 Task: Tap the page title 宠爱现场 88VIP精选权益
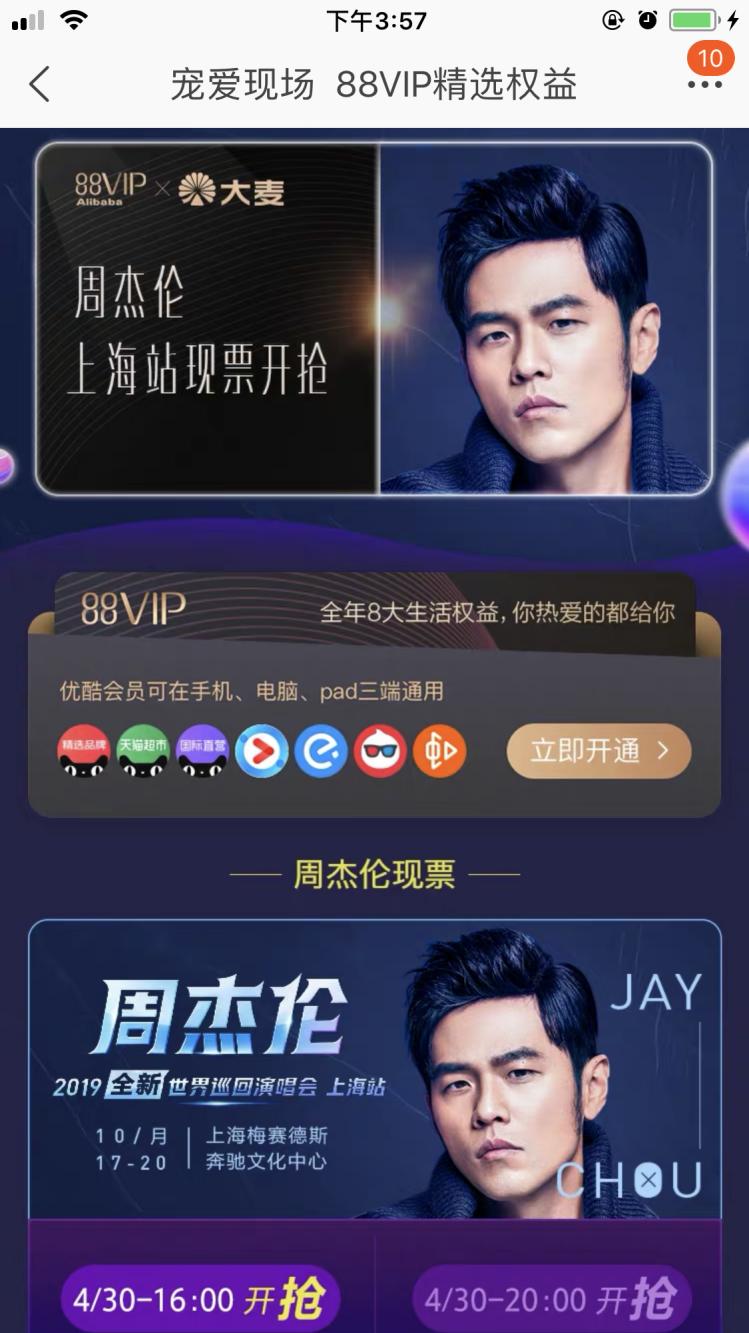click(x=374, y=85)
